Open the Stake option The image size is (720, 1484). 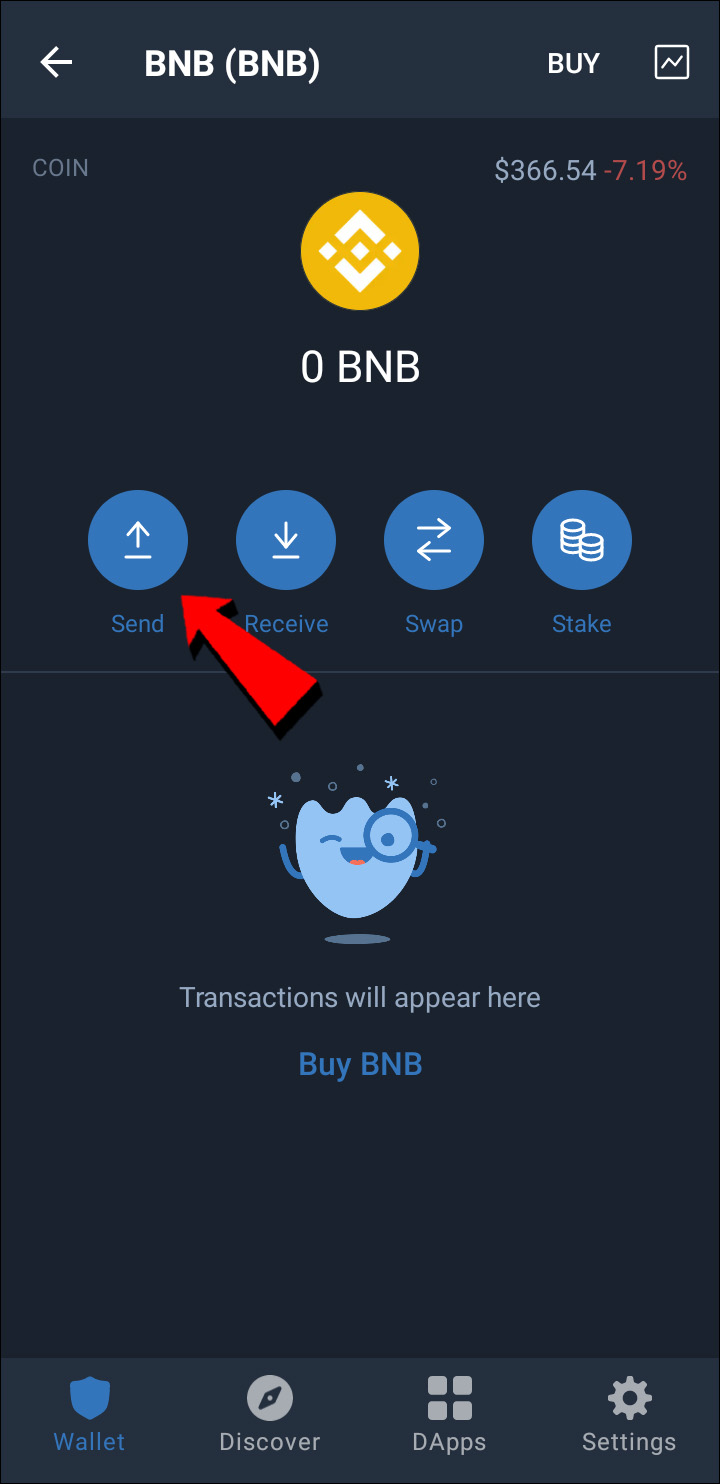(582, 541)
